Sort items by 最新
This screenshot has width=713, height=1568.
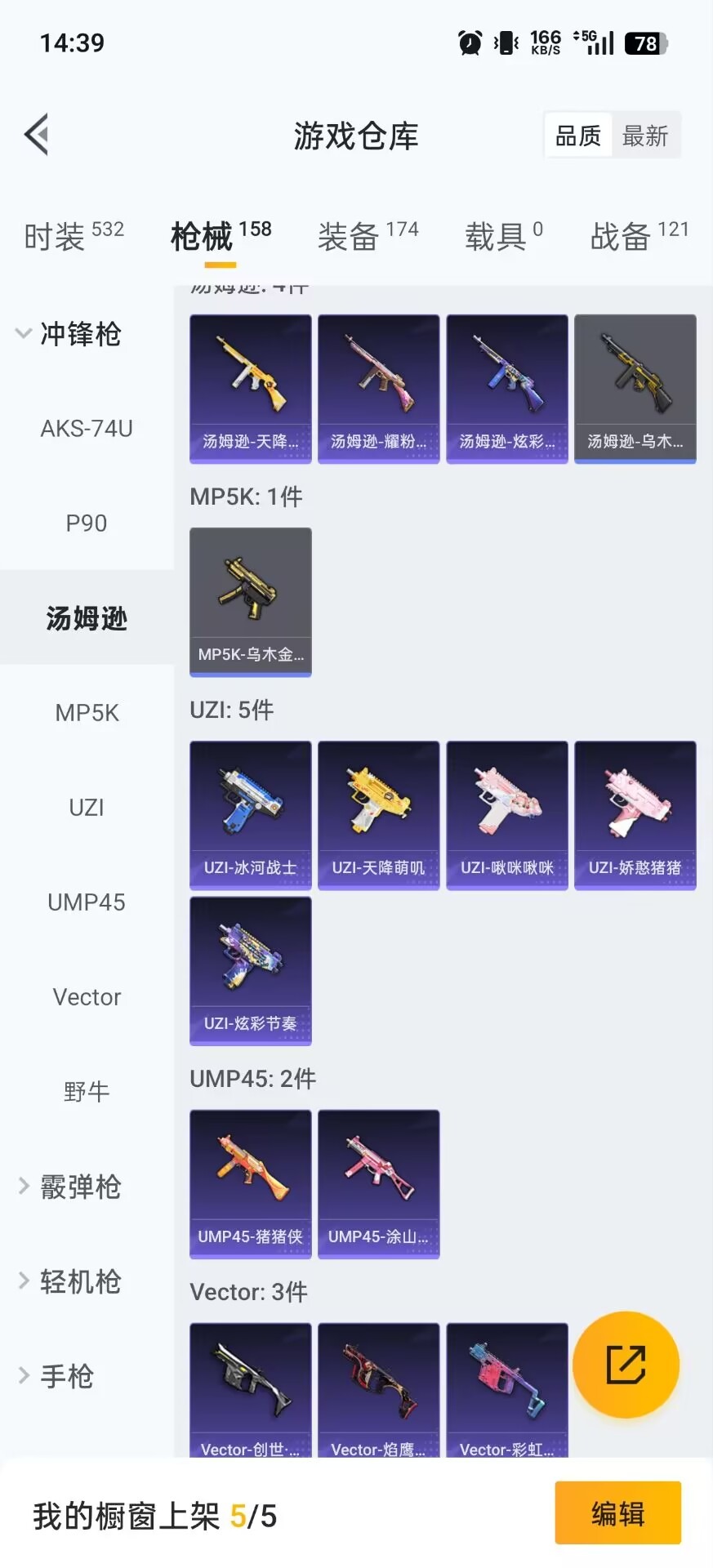point(644,136)
